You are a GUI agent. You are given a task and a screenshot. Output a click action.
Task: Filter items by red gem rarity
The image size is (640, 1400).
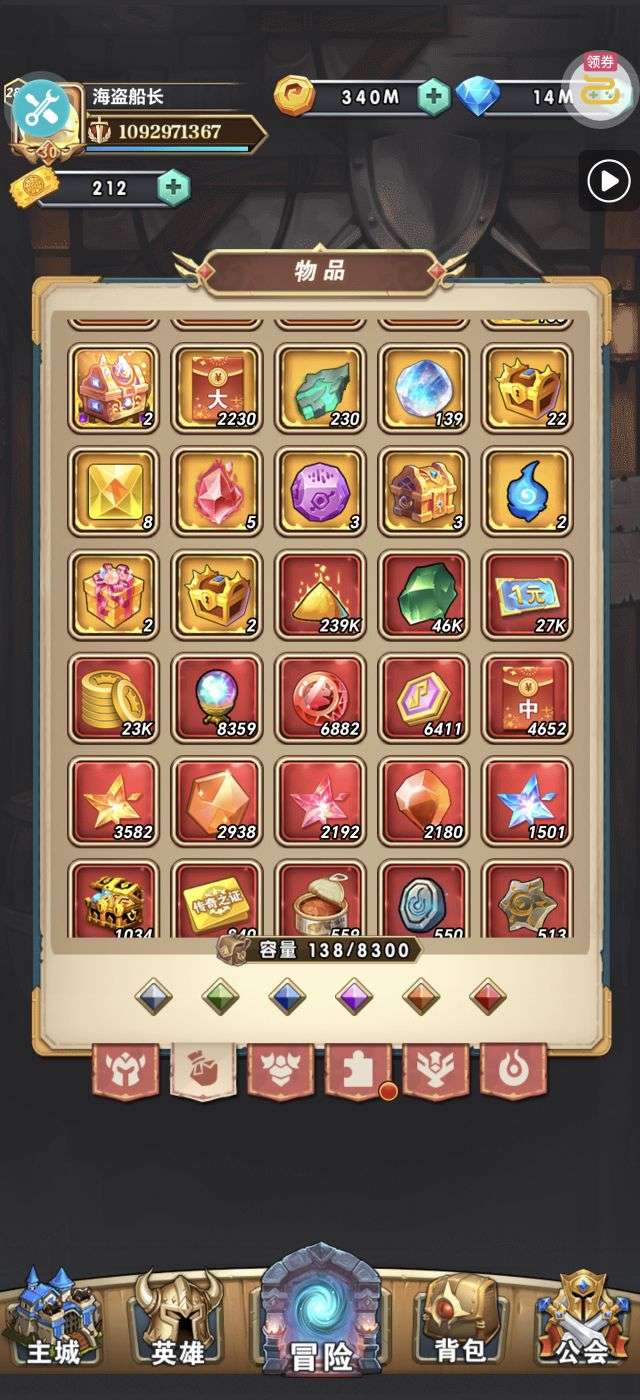(488, 996)
